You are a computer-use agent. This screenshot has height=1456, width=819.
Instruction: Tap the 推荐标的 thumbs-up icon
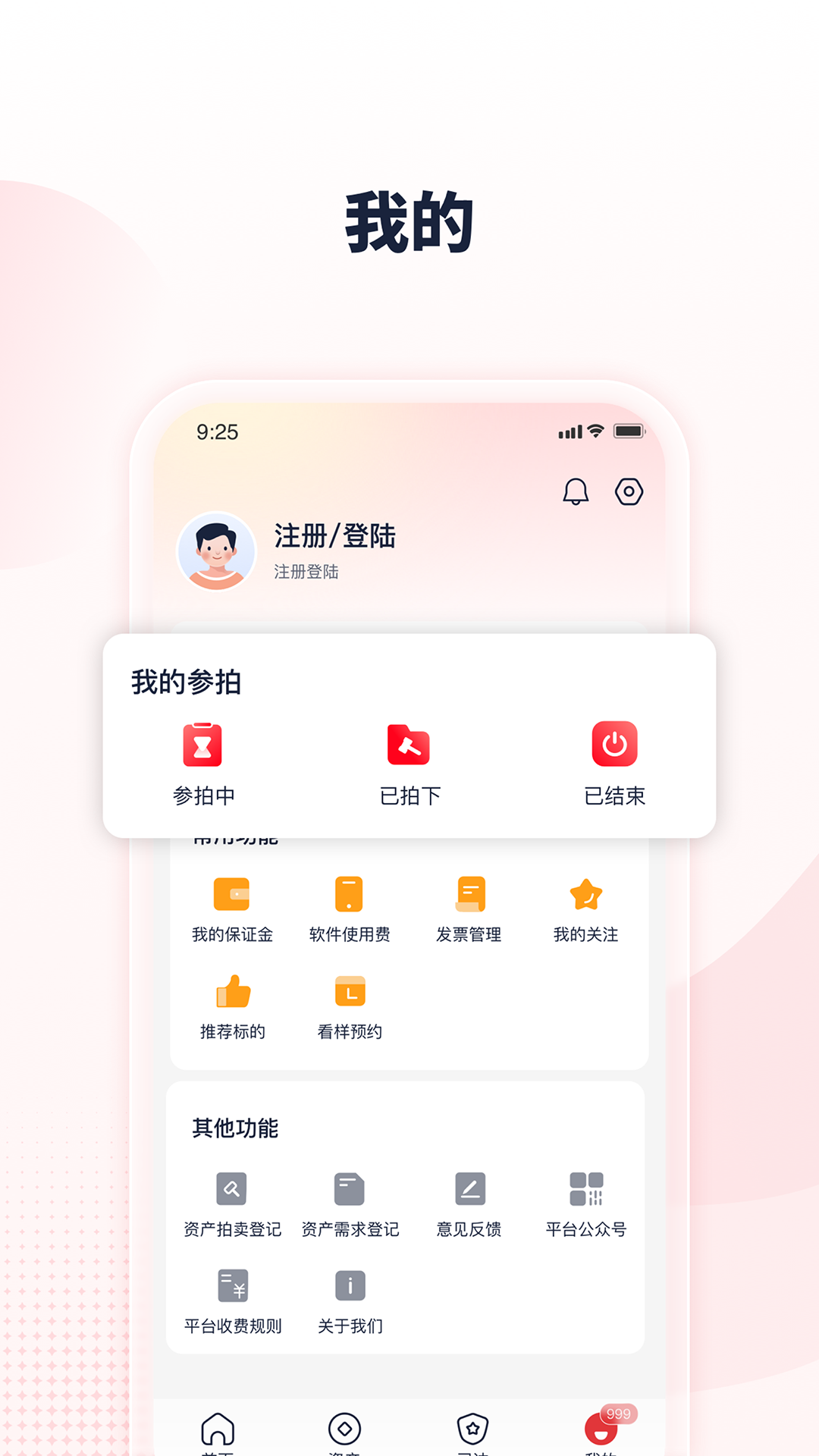[232, 991]
